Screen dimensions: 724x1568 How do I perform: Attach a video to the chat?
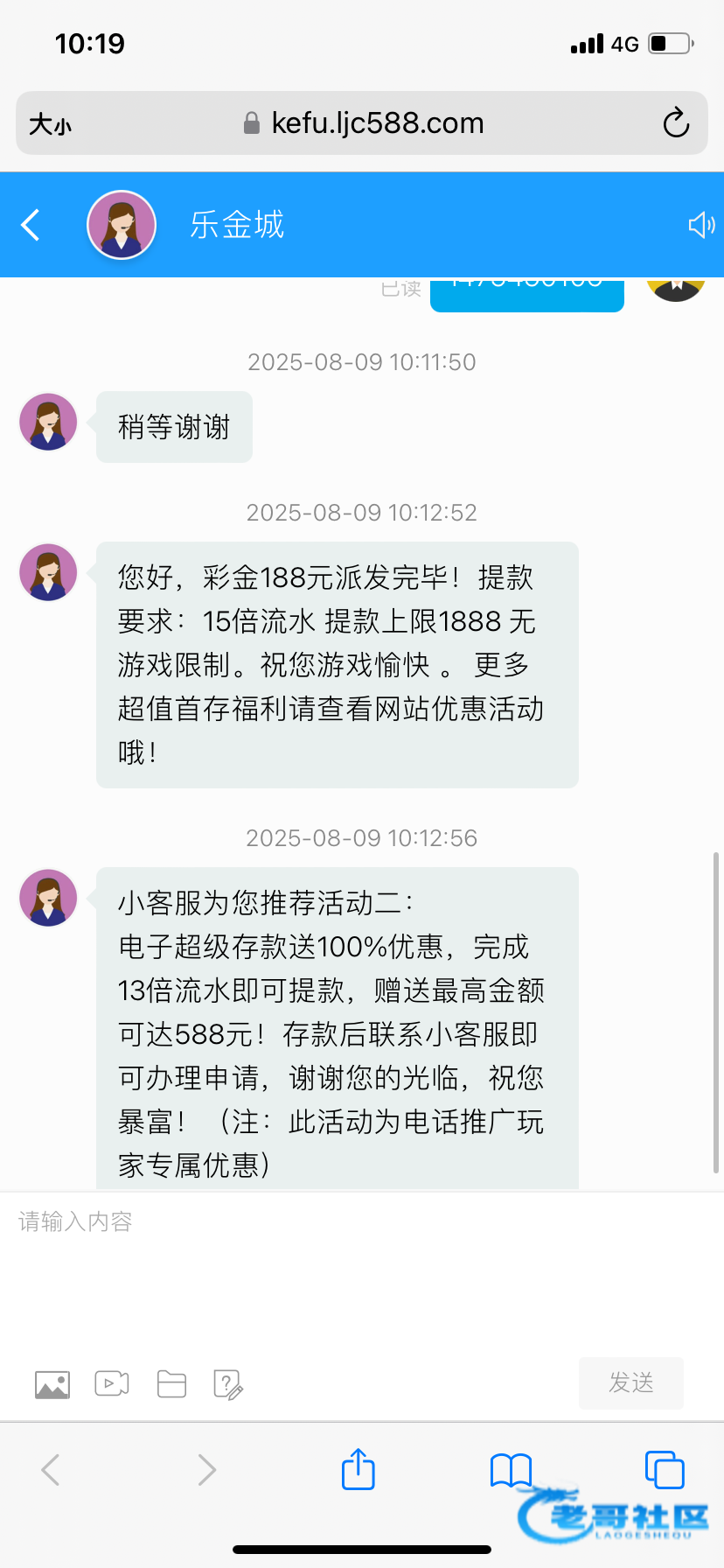112,1383
